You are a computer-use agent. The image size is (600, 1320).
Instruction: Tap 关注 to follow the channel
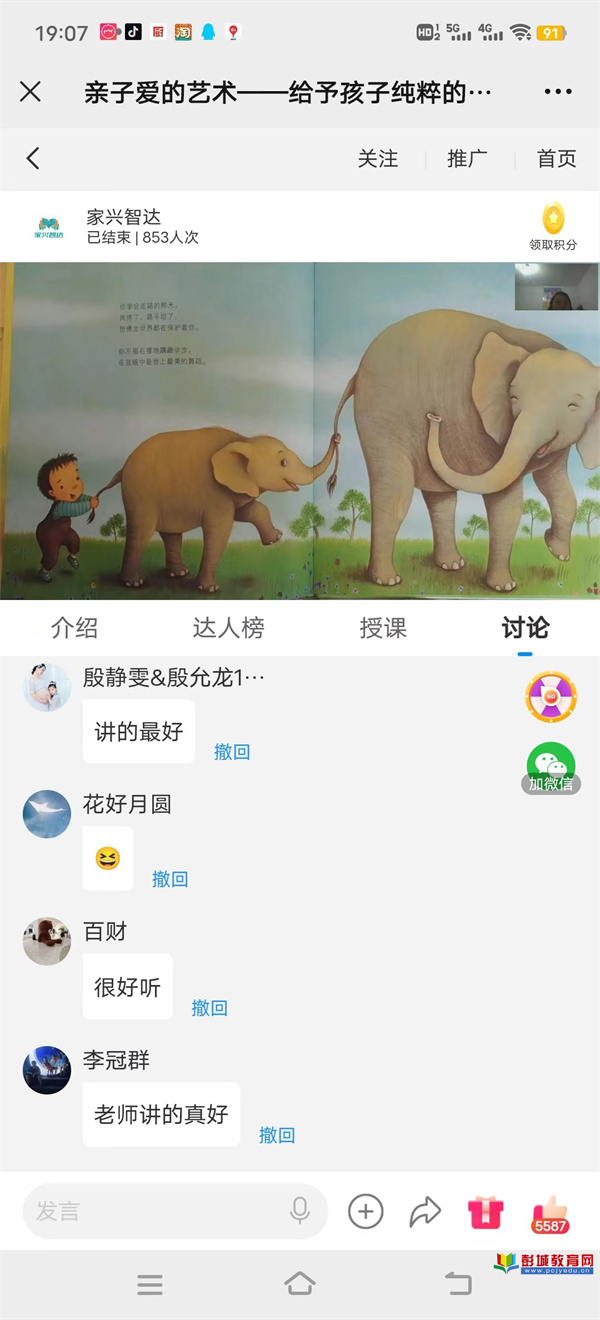click(x=378, y=158)
